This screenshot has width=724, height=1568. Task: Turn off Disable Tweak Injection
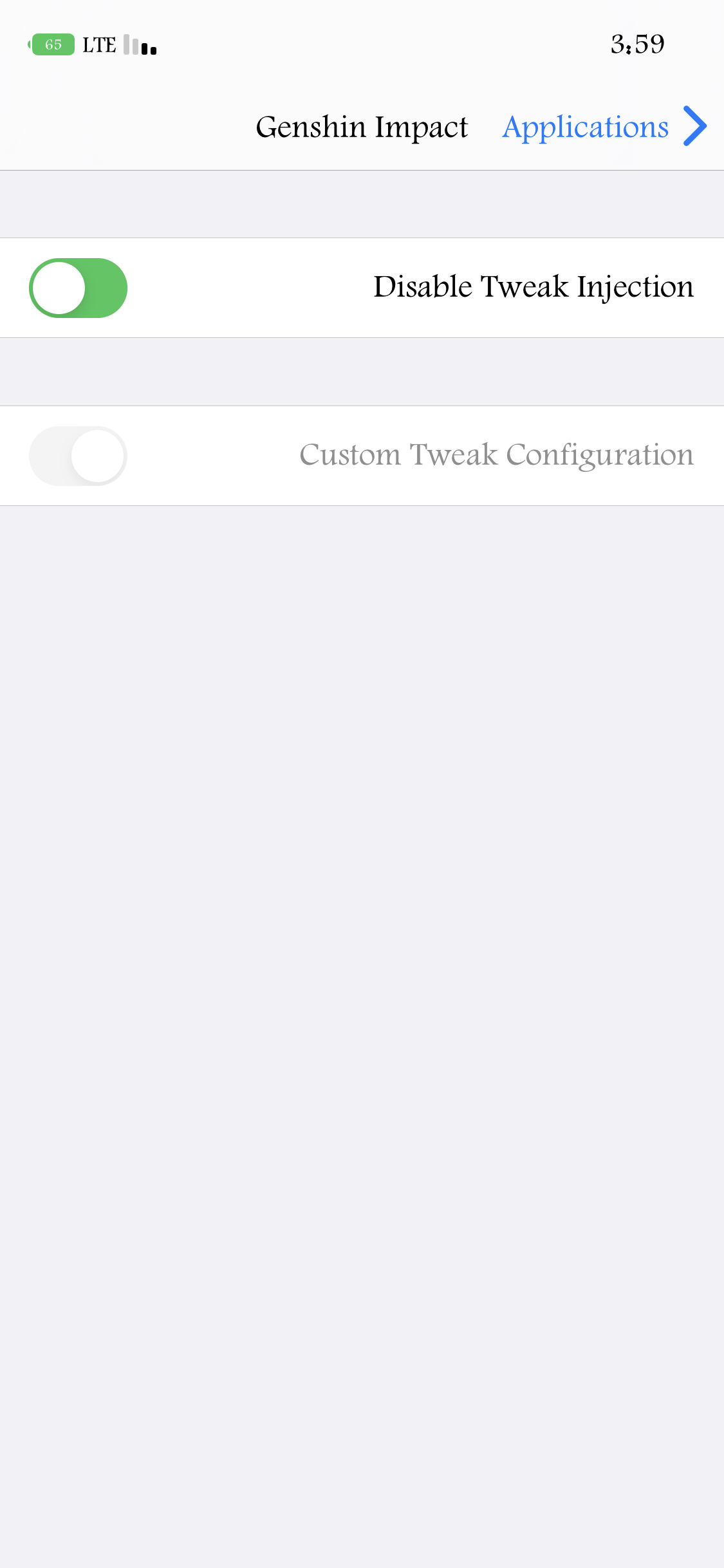[x=78, y=288]
